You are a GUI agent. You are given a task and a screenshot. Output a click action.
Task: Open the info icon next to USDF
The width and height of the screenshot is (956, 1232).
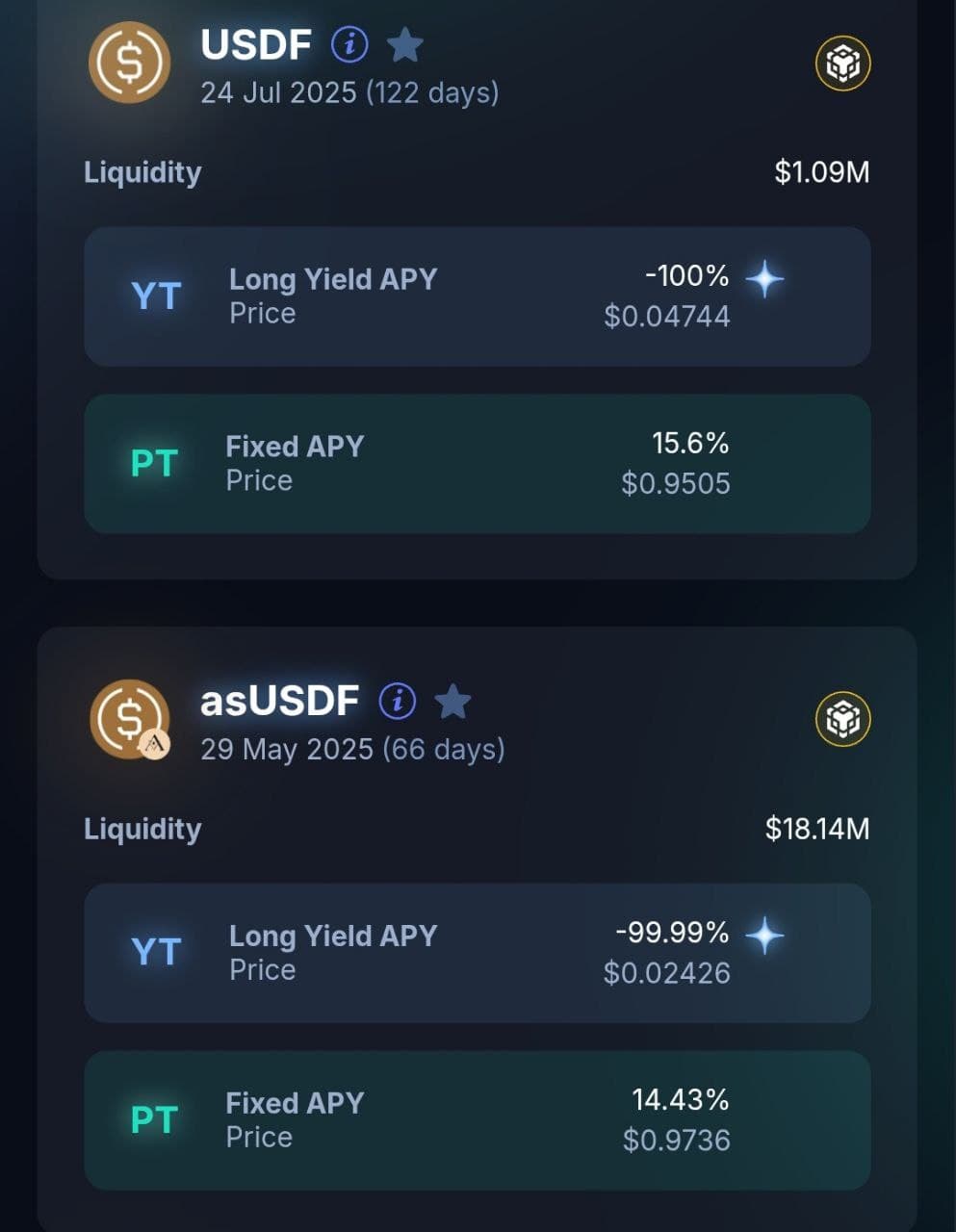click(x=349, y=44)
